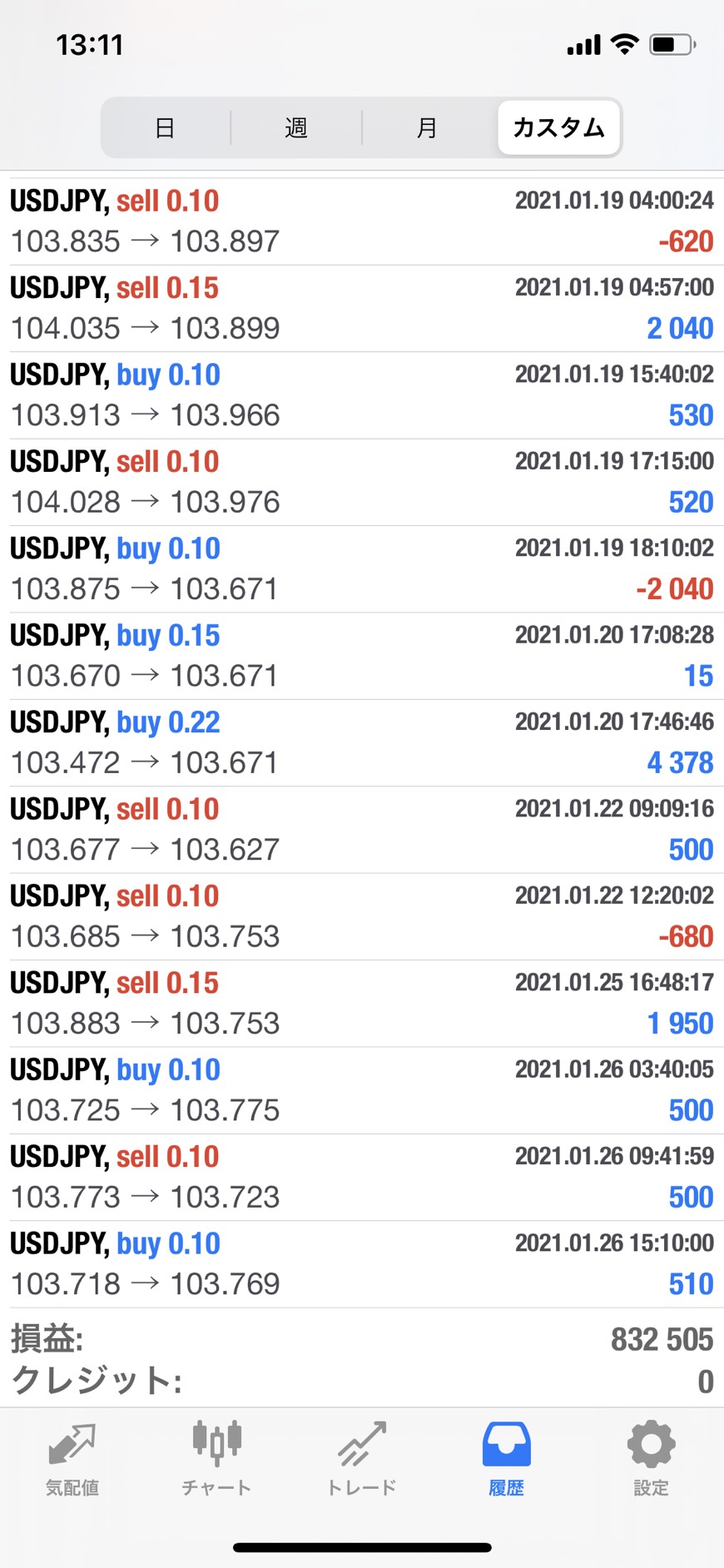Open the sell 0.15 trade with 1 950 profit
The width and height of the screenshot is (724, 1568).
(362, 1004)
